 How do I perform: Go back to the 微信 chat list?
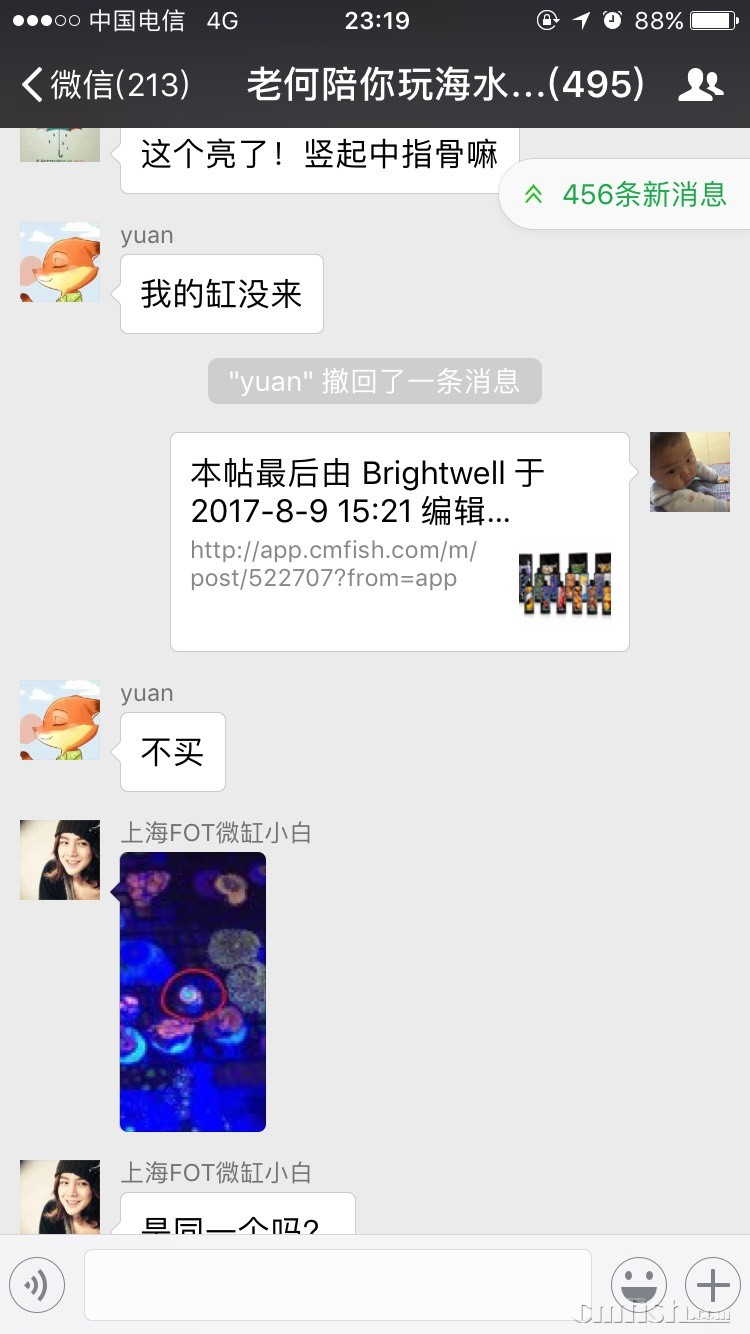click(105, 85)
